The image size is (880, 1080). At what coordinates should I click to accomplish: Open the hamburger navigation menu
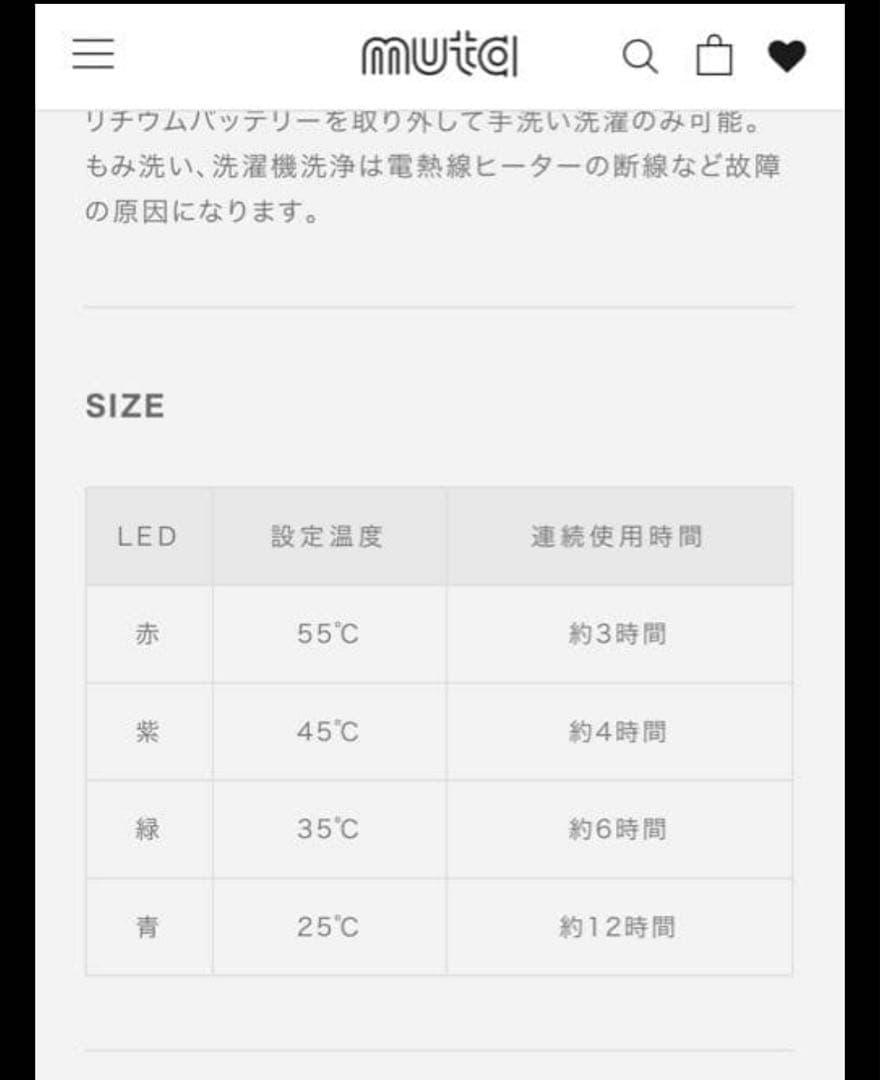pyautogui.click(x=93, y=54)
